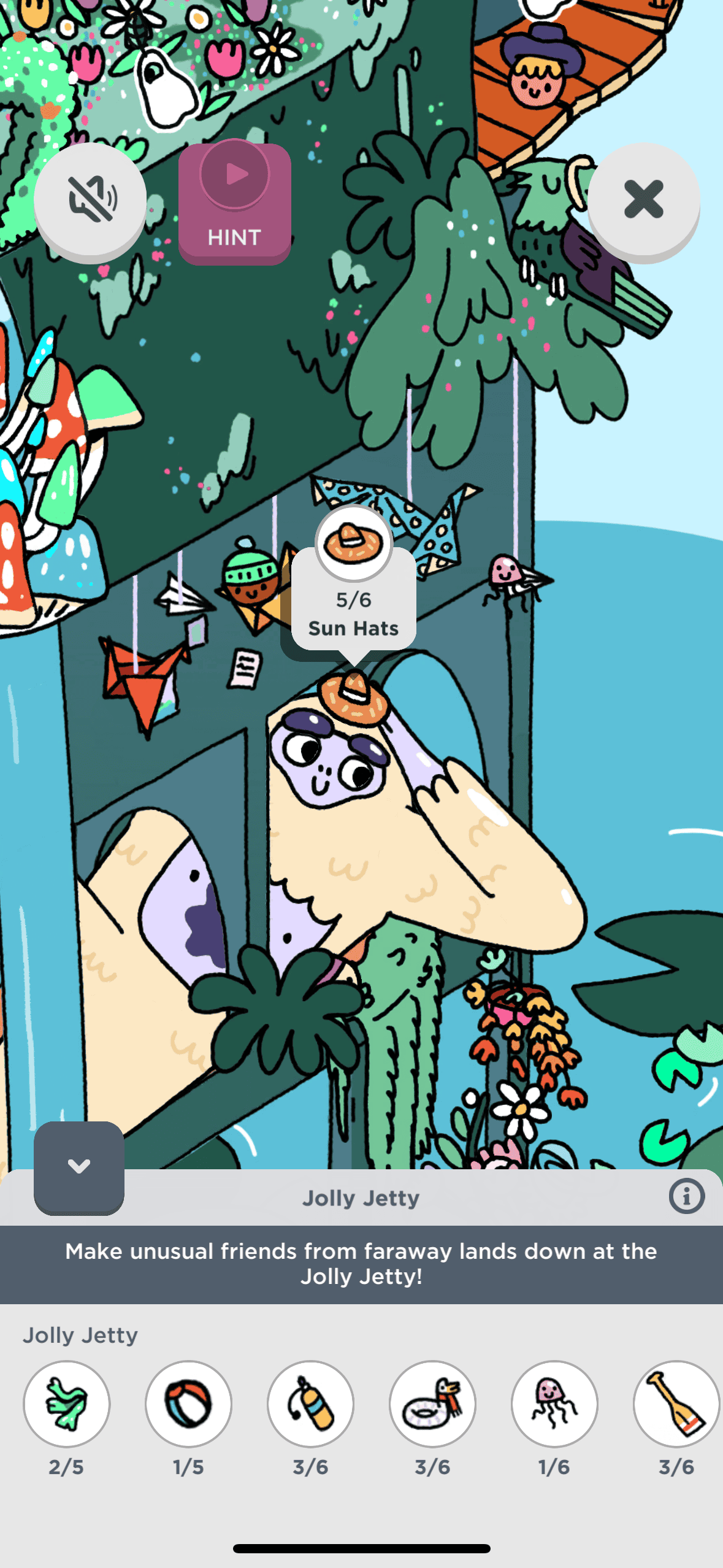This screenshot has width=723, height=1568.
Task: Collapse the Jolly Jetty panel with chevron
Action: 79,1167
